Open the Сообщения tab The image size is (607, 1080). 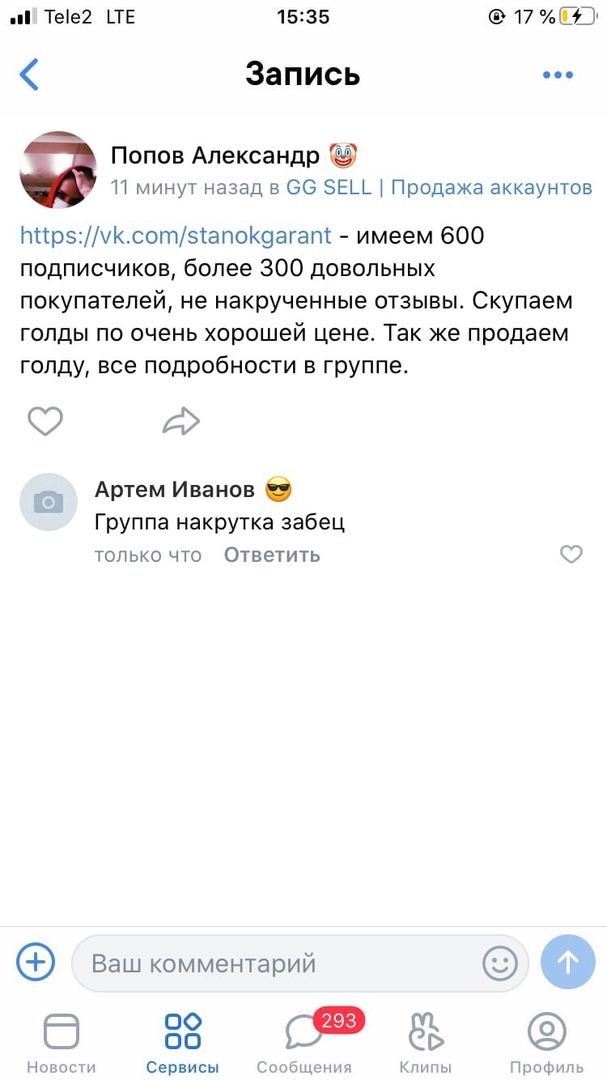[304, 1042]
